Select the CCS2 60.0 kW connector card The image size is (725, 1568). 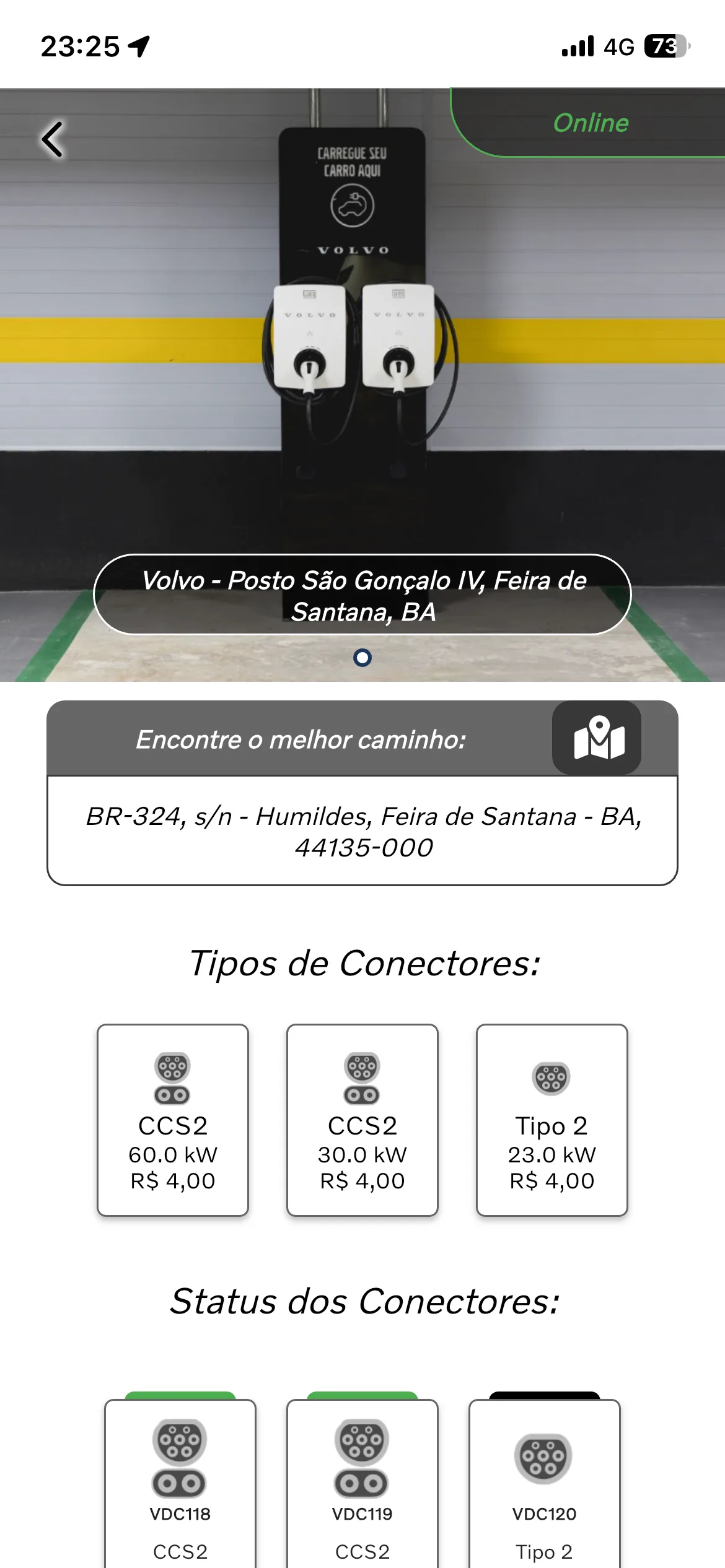(x=173, y=1120)
